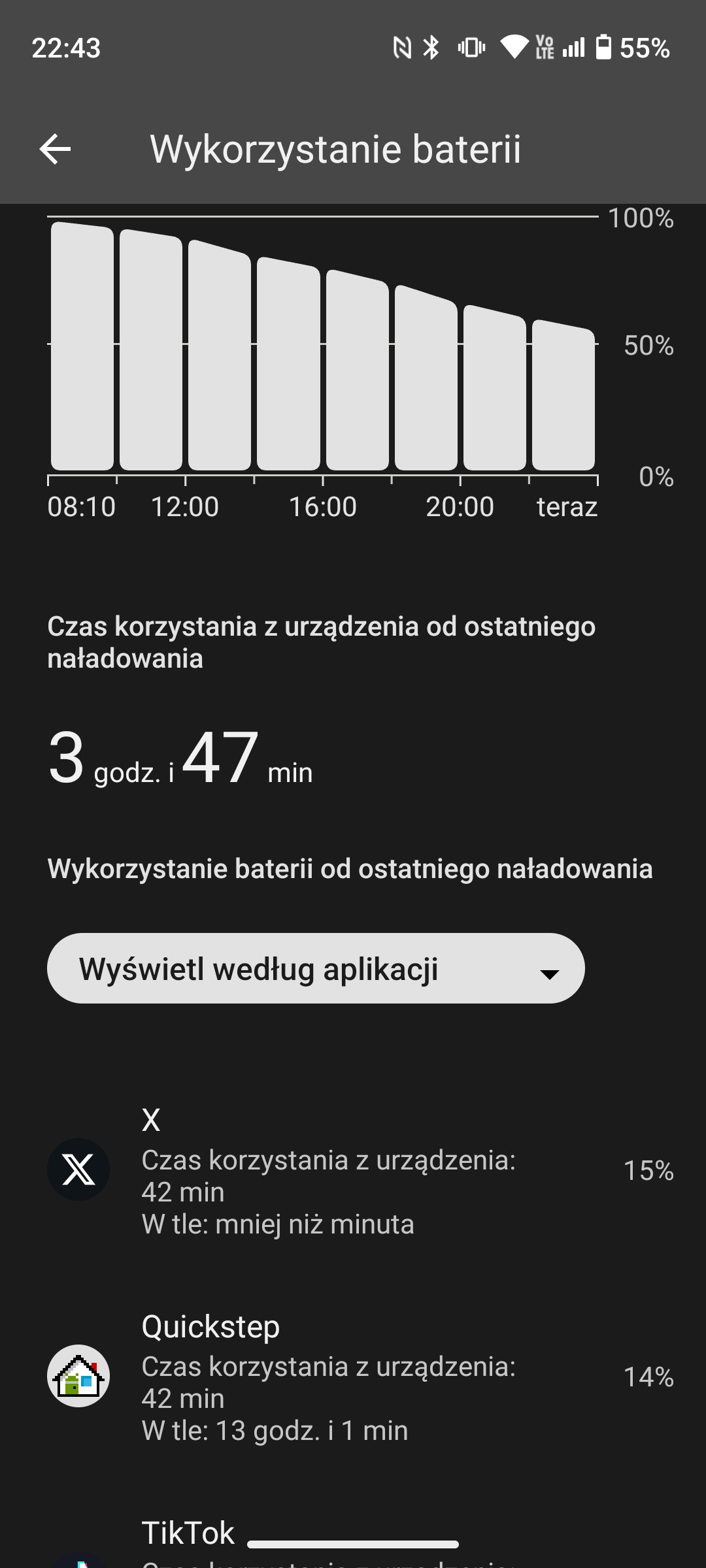Viewport: 706px width, 1568px height.
Task: Open the Wyświetl według aplikacji dropdown
Action: [316, 968]
